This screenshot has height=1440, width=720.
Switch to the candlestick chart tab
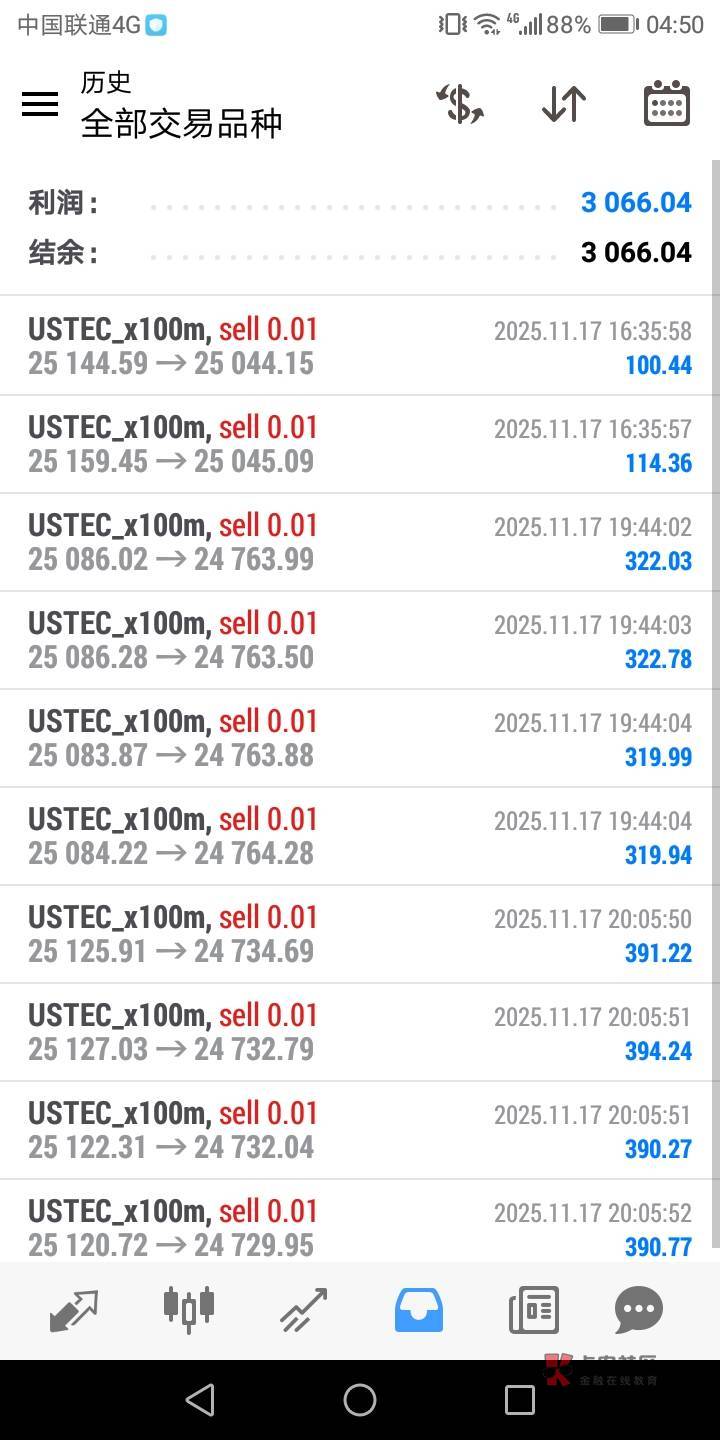pyautogui.click(x=189, y=1310)
